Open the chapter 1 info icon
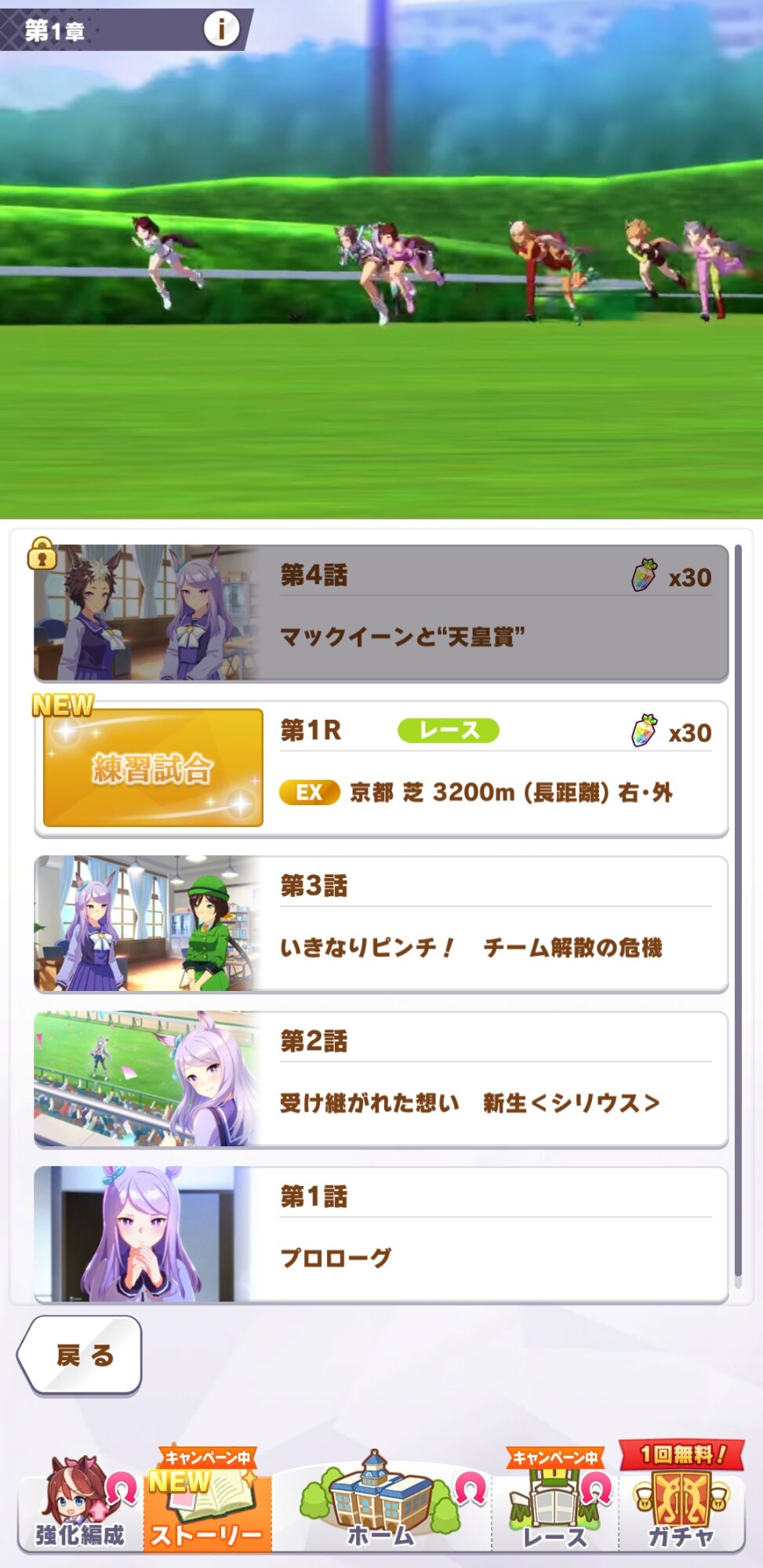763x1568 pixels. [220, 30]
